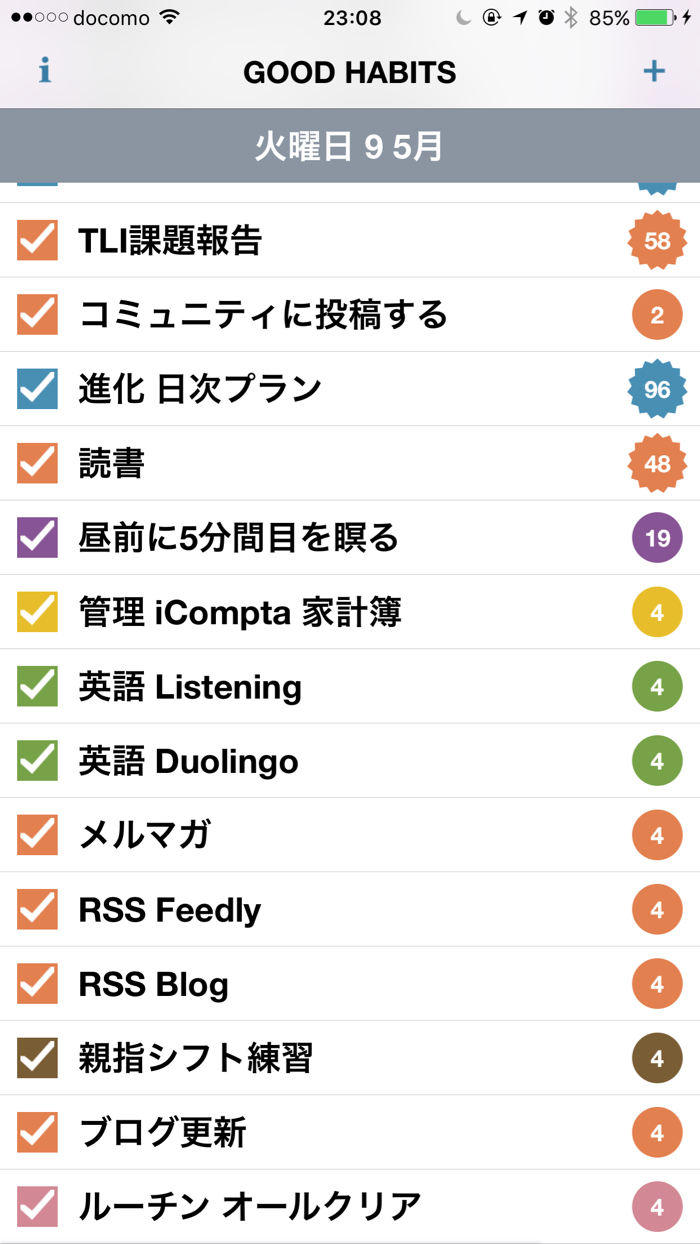Uncheck the 英語 Listening checkbox
The image size is (700, 1244).
tap(38, 686)
